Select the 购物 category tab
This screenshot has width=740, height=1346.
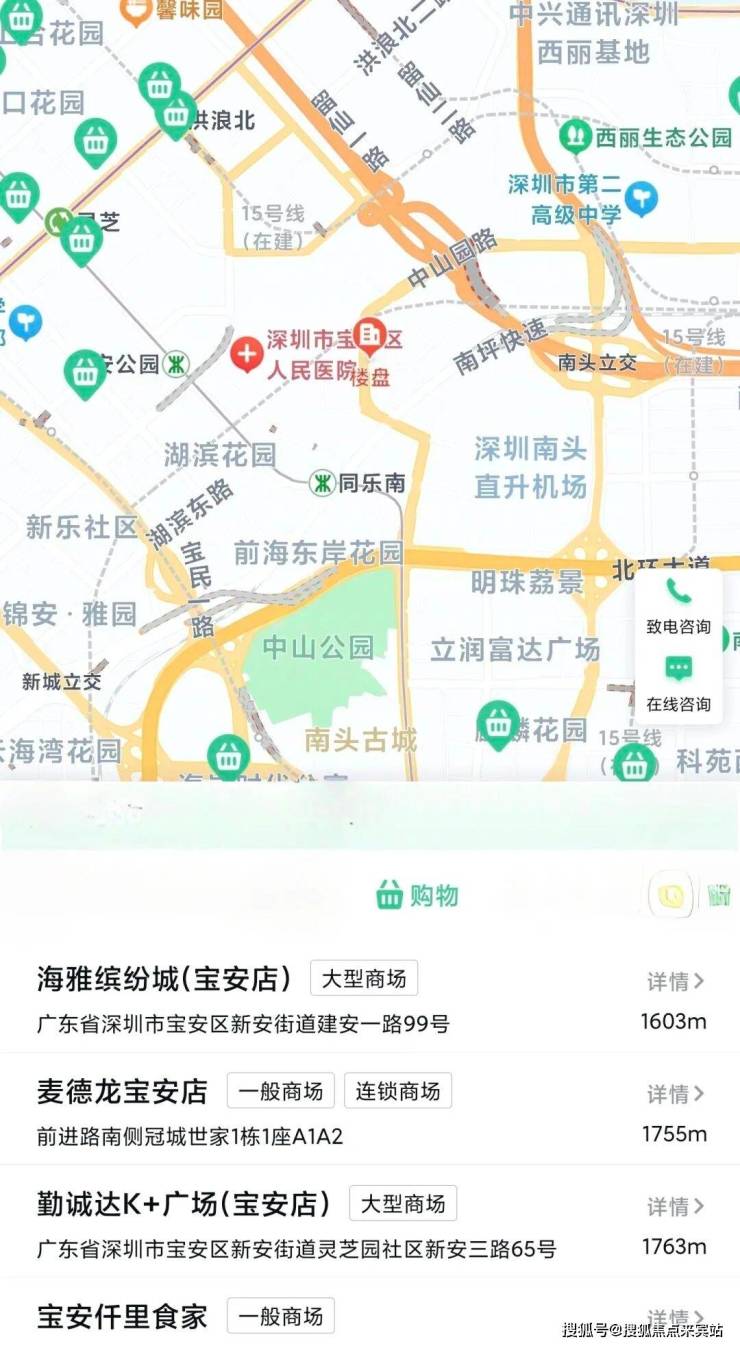tap(417, 895)
